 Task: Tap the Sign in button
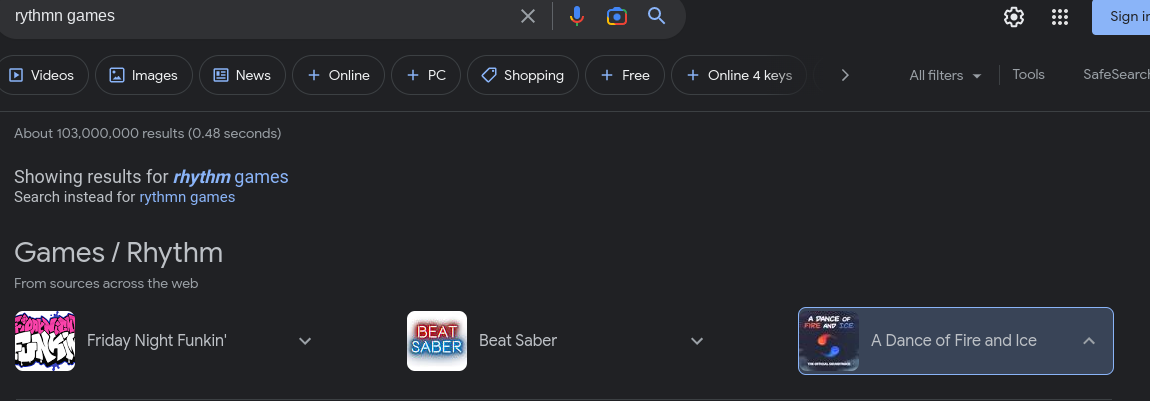[1125, 17]
